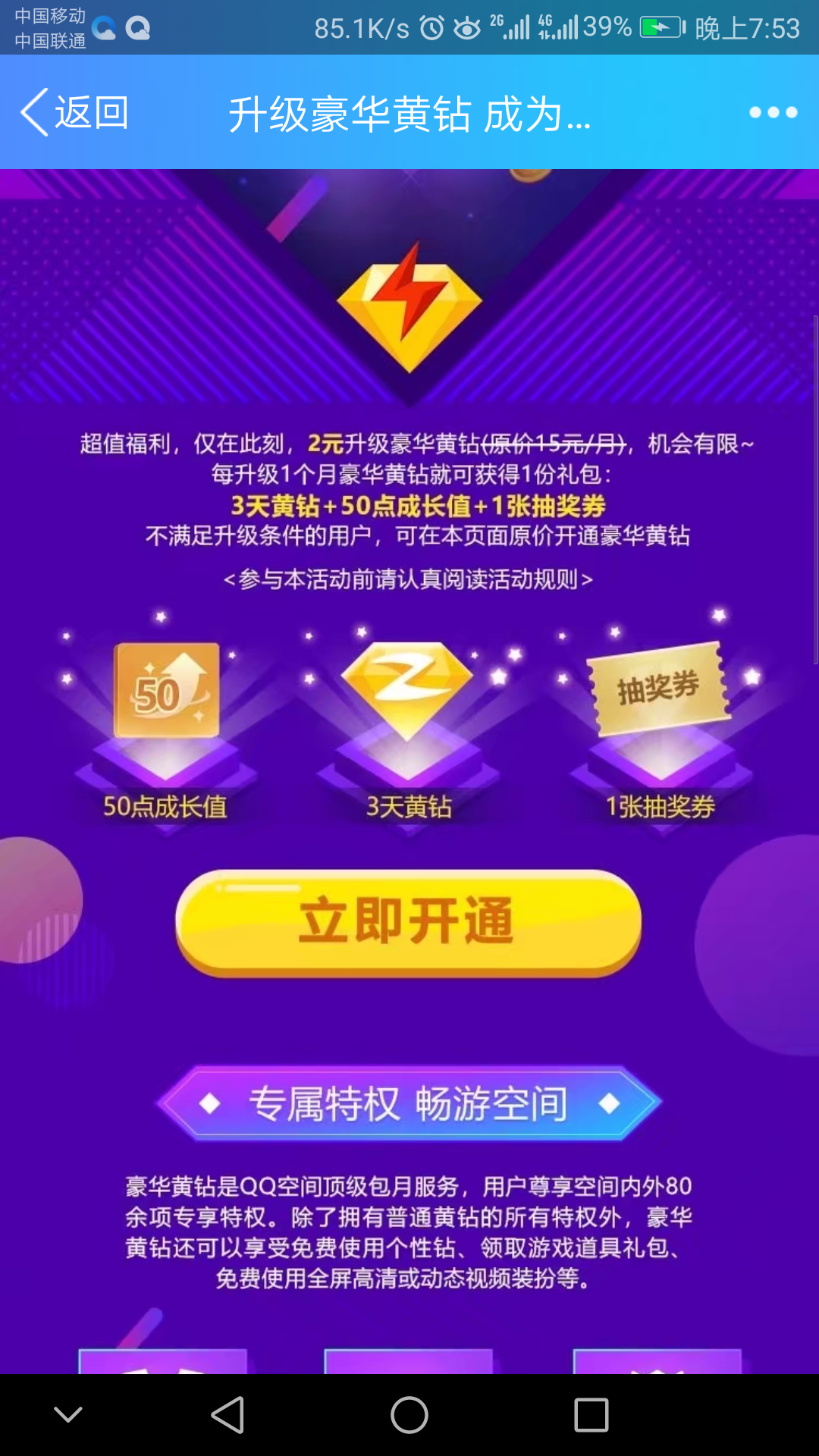Open the three-dot overflow menu
This screenshot has width=819, height=1456.
773,113
